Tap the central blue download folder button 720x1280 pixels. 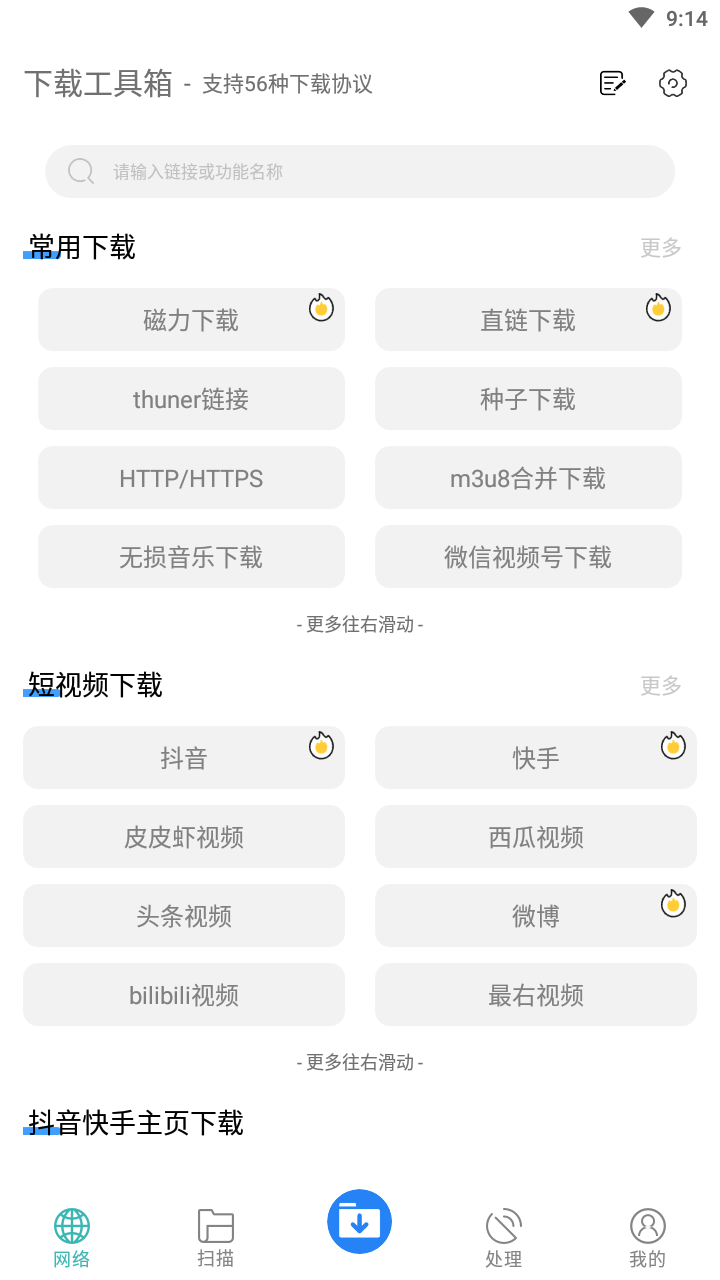pyautogui.click(x=359, y=1221)
